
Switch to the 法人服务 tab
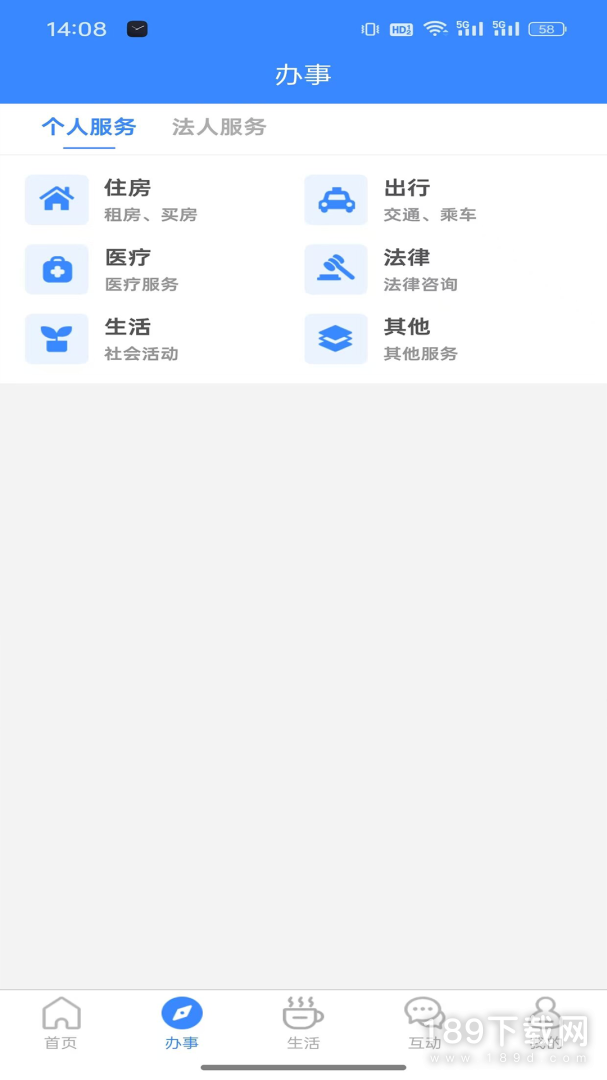(219, 127)
